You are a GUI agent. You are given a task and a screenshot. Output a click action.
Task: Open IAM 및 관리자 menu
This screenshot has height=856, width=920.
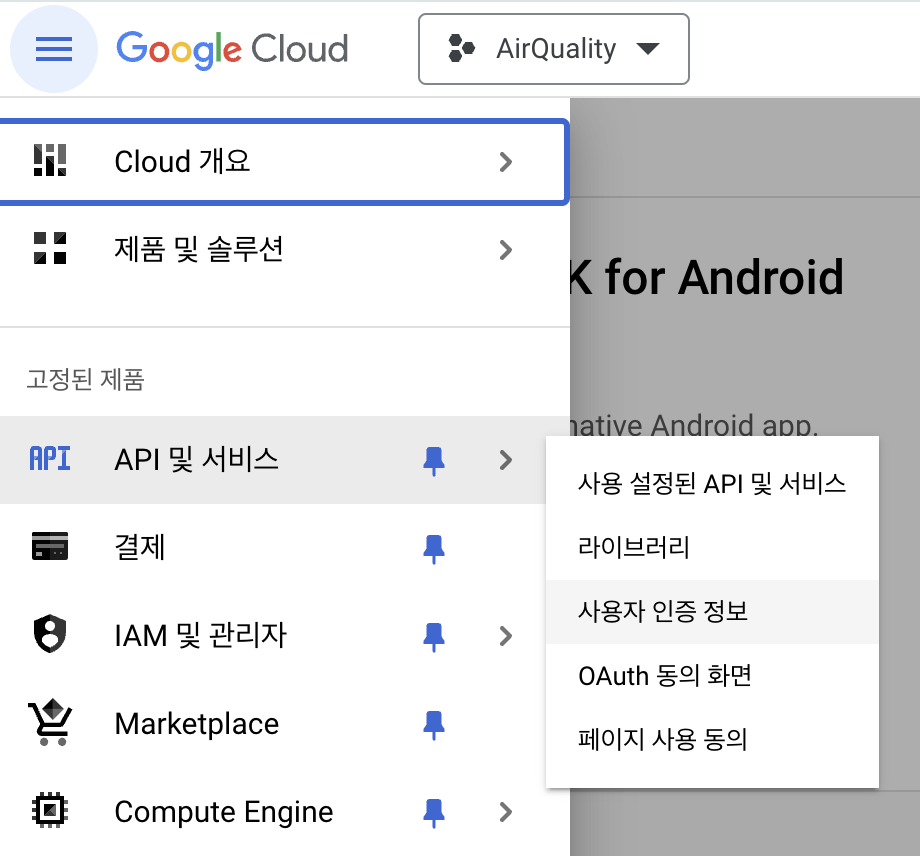point(200,635)
